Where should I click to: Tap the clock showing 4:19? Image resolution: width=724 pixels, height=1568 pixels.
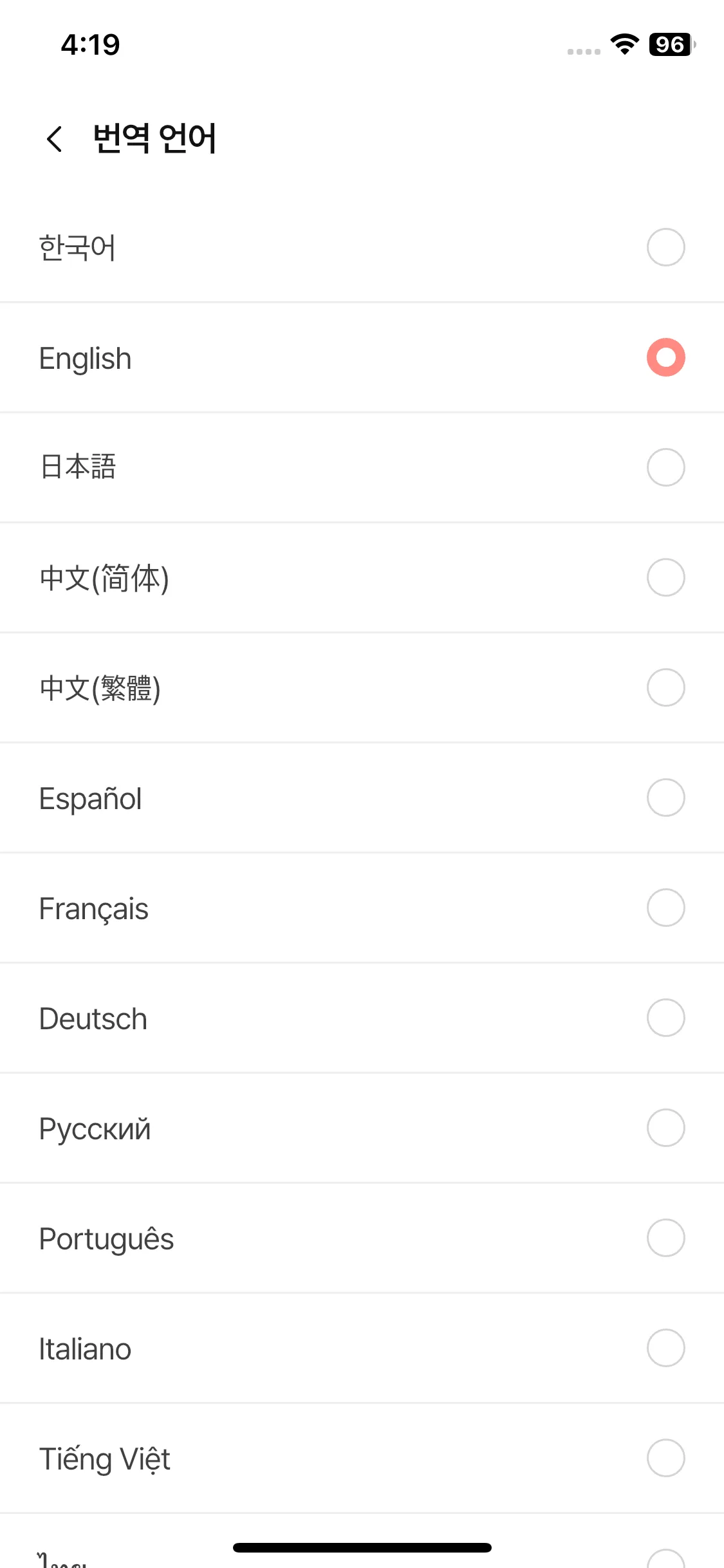[88, 44]
